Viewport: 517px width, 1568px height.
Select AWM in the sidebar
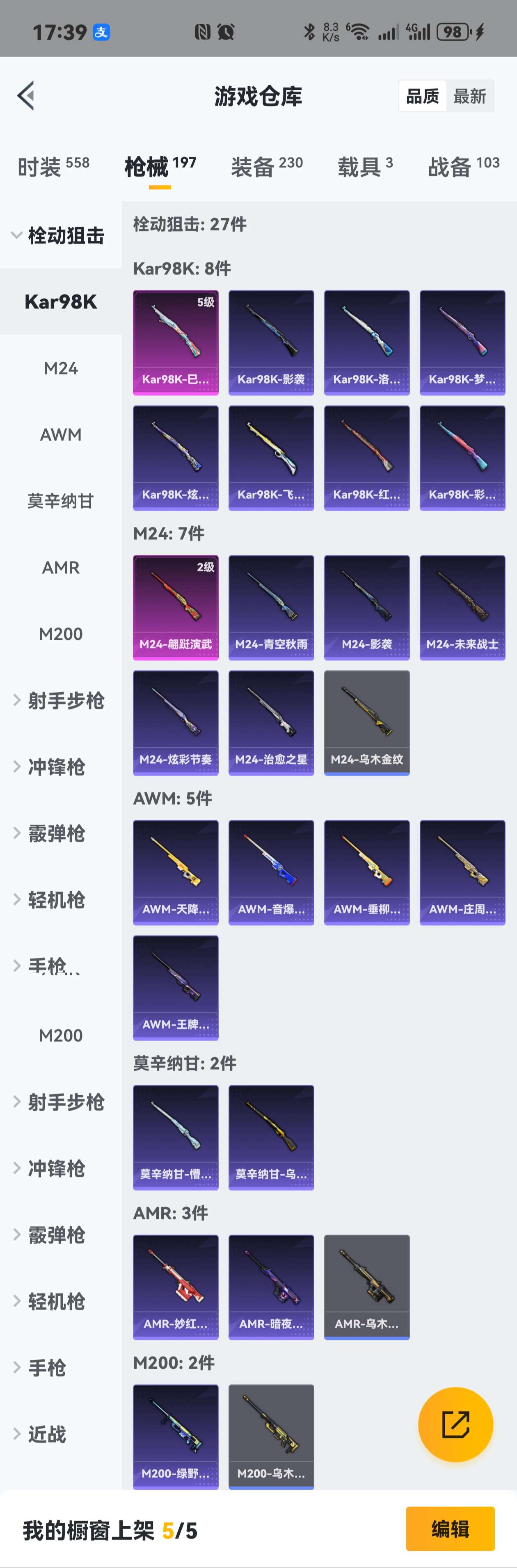(60, 435)
